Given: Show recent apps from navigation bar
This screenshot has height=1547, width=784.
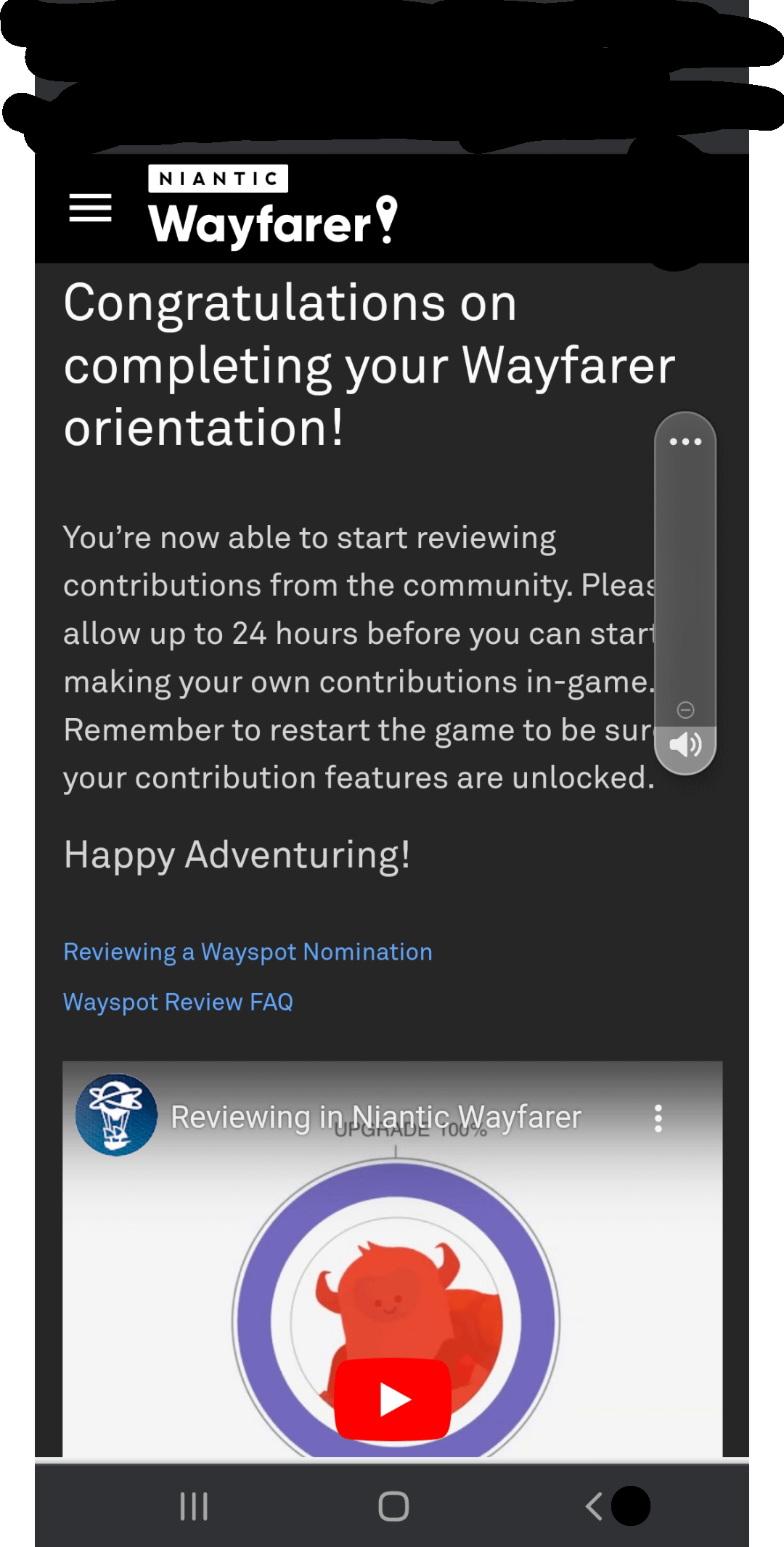Looking at the screenshot, I should pyautogui.click(x=194, y=1506).
